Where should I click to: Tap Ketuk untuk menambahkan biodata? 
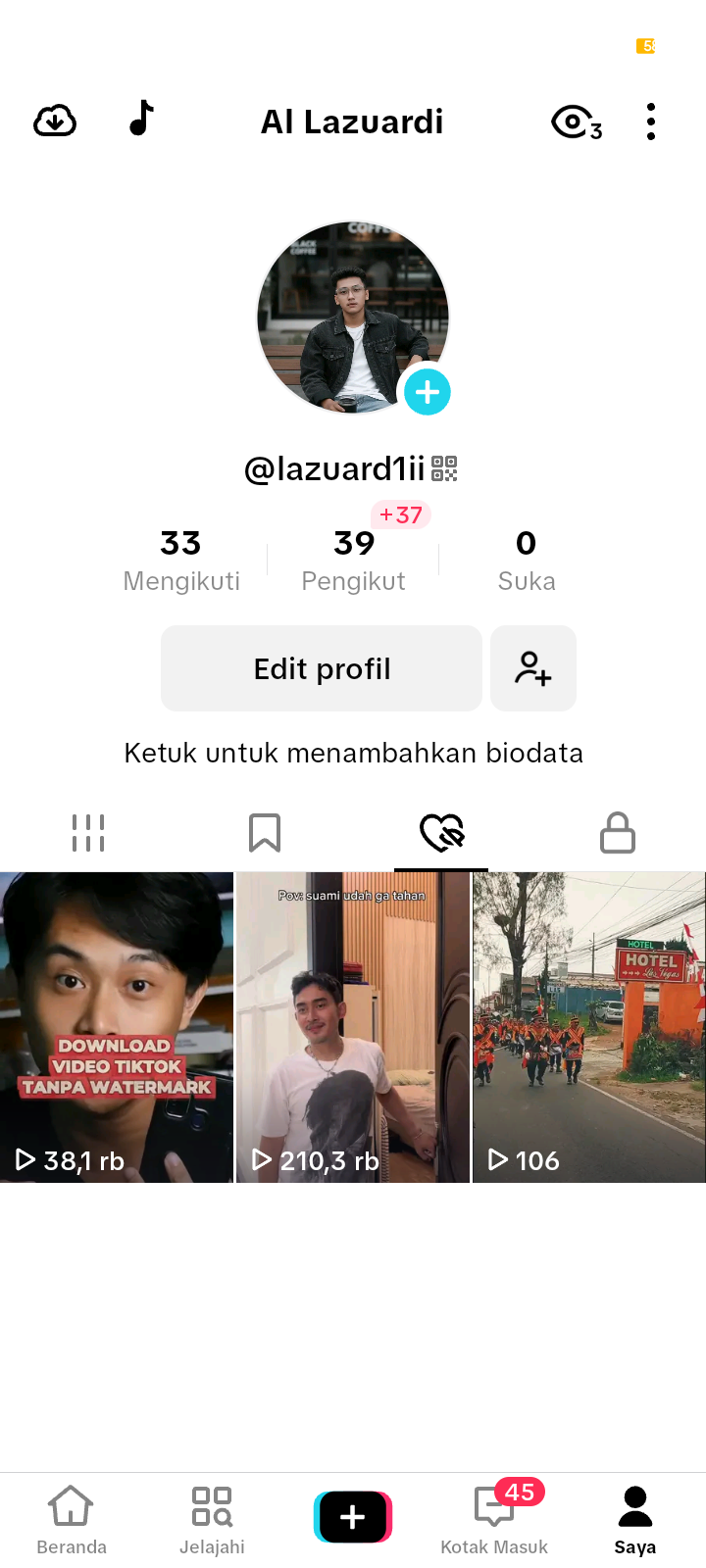[x=353, y=753]
